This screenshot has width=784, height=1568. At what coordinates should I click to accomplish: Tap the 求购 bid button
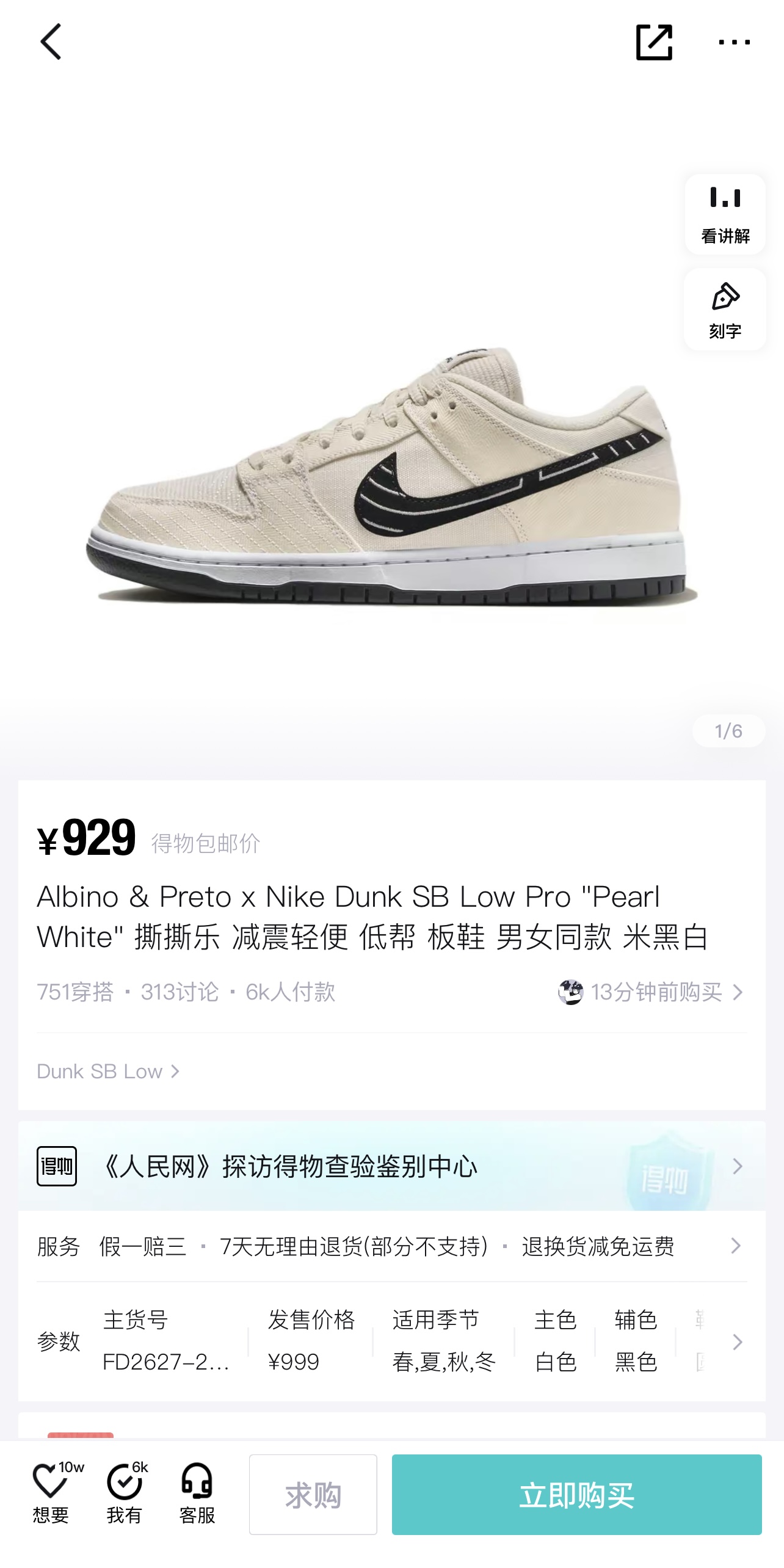[313, 1495]
